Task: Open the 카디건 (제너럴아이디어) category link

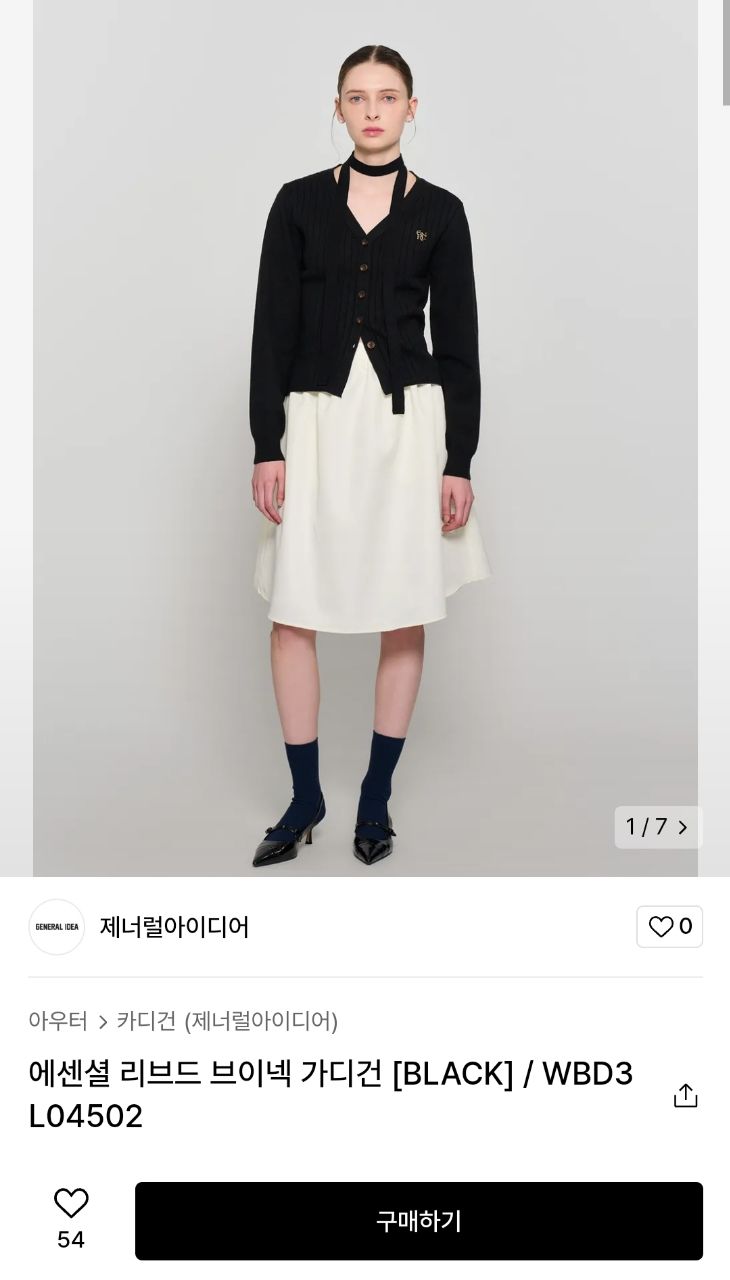Action: pos(227,1021)
